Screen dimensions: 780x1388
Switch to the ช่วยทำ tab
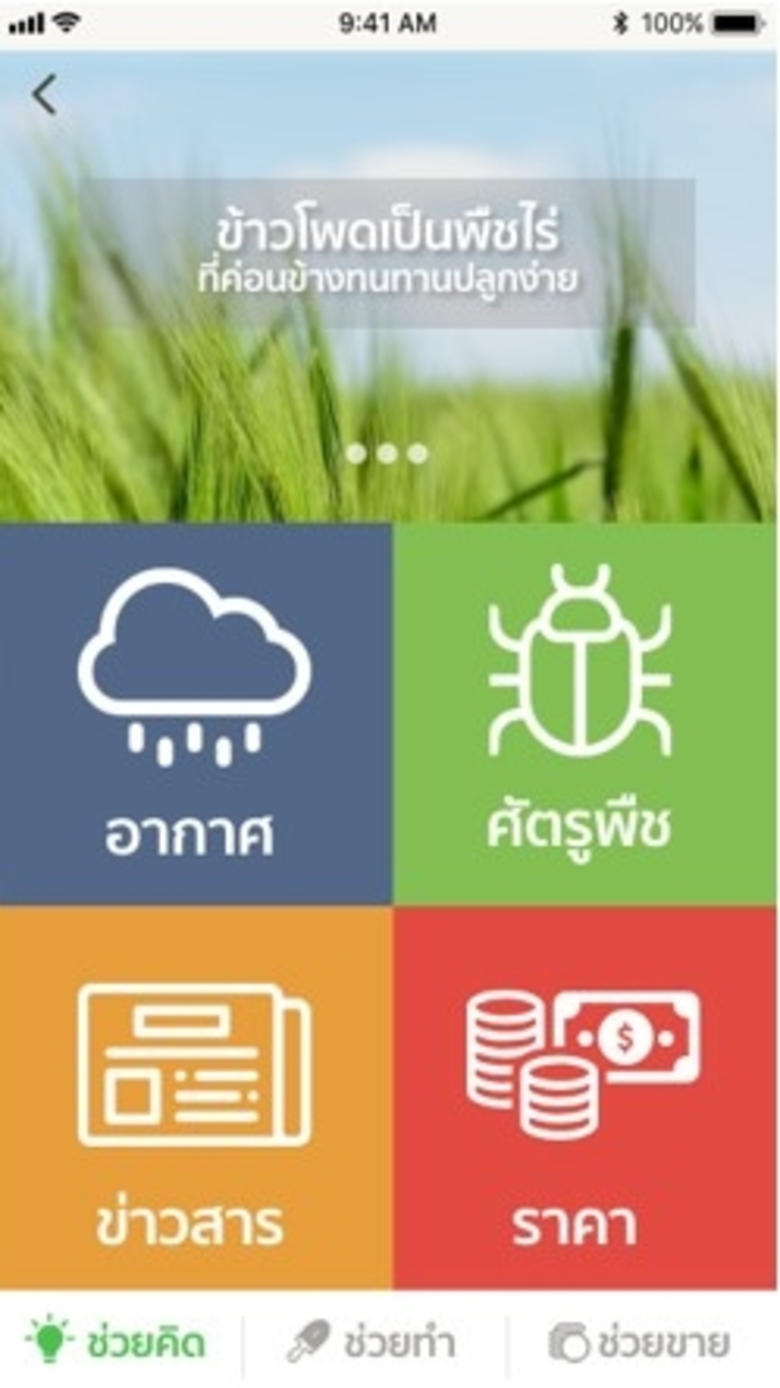(x=372, y=1342)
